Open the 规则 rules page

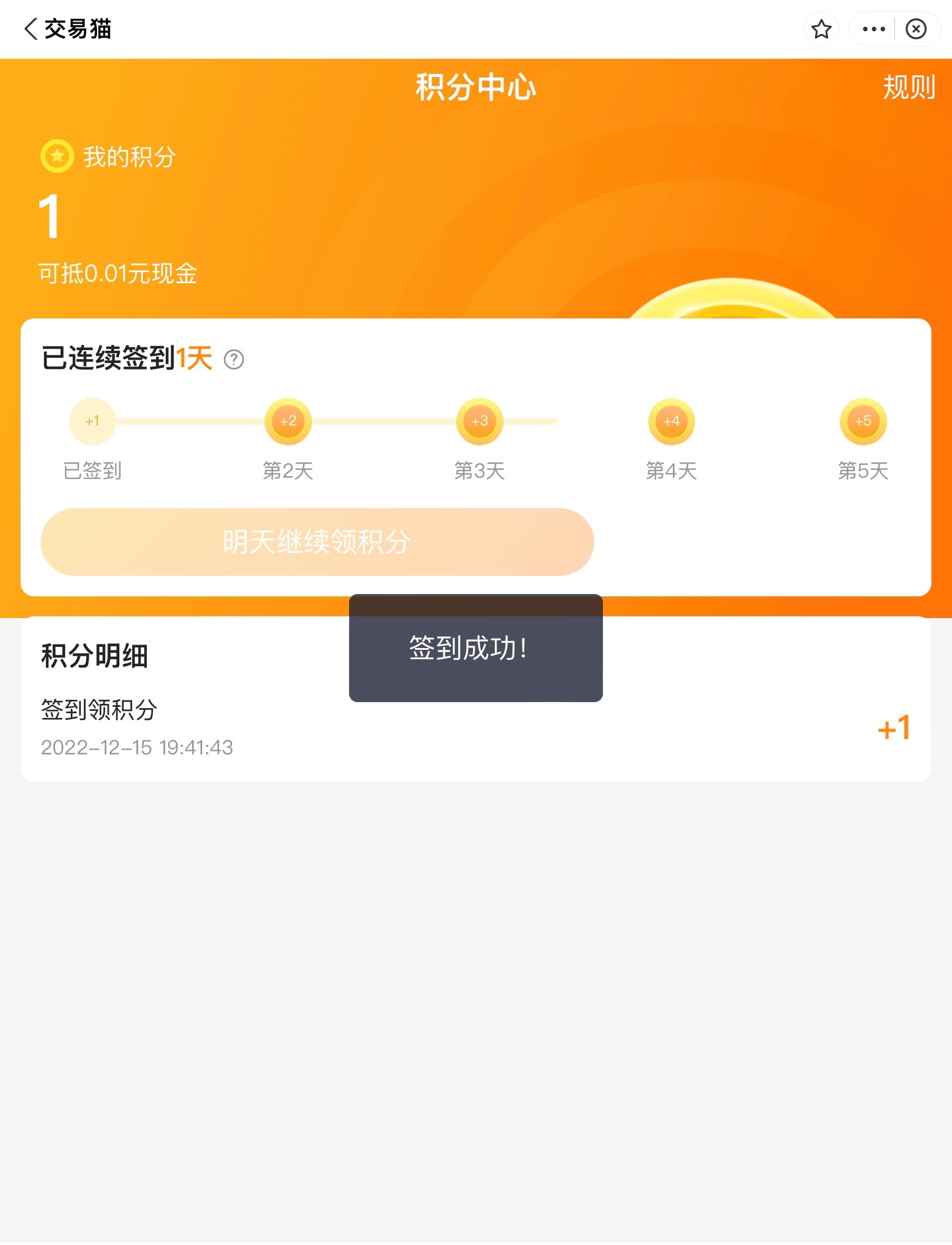(x=908, y=88)
